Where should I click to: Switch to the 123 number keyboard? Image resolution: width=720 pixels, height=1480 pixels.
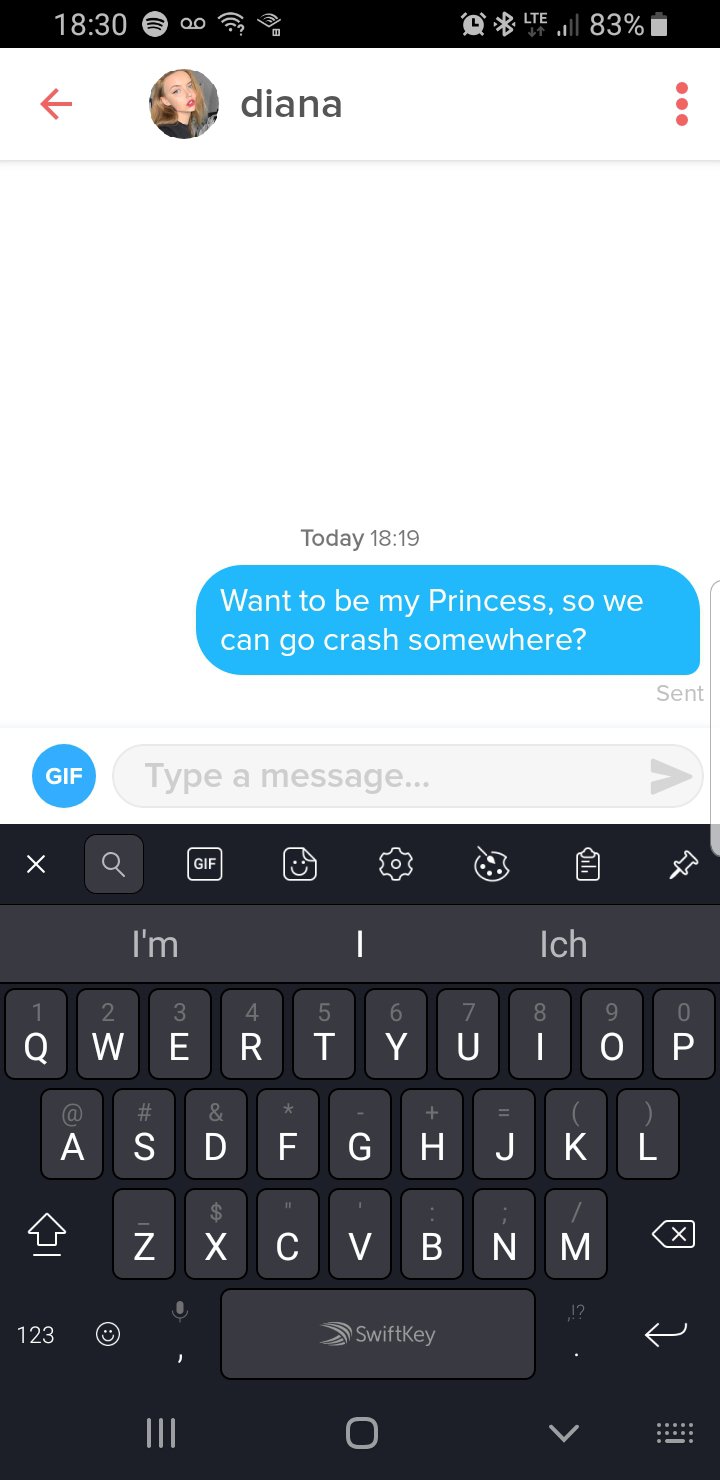click(x=36, y=1334)
